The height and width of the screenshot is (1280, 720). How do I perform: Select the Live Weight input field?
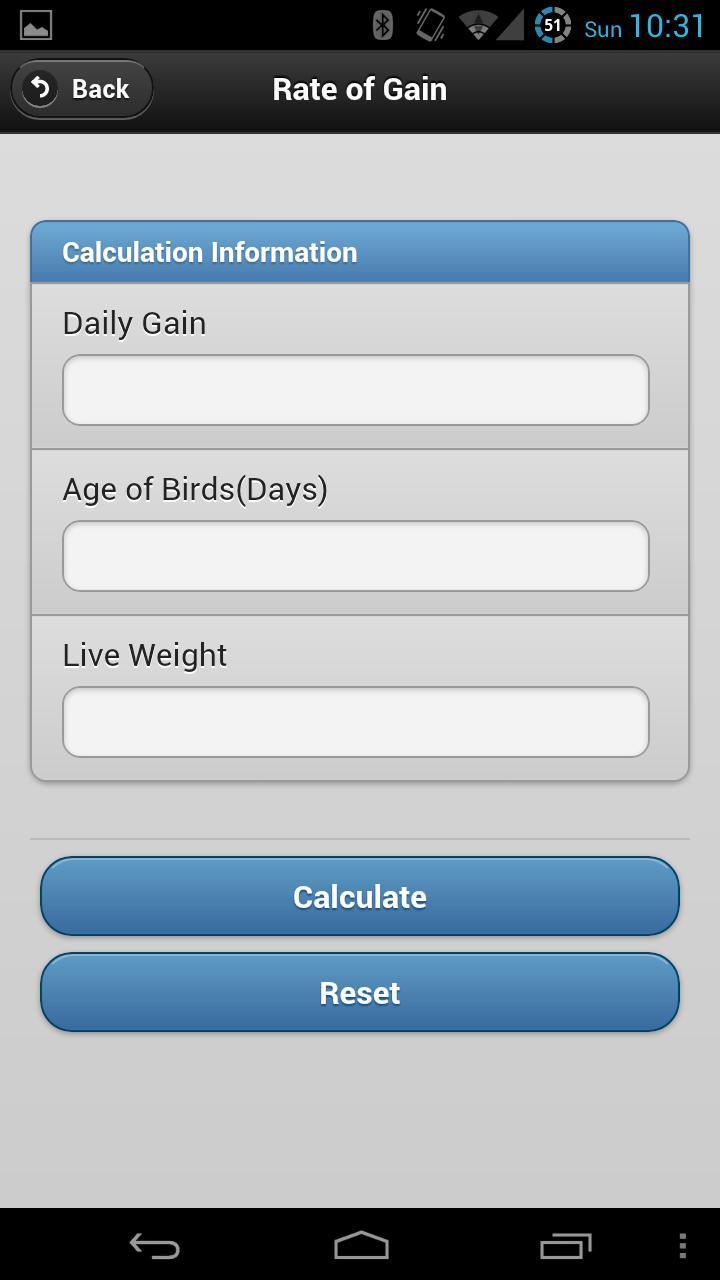tap(356, 721)
